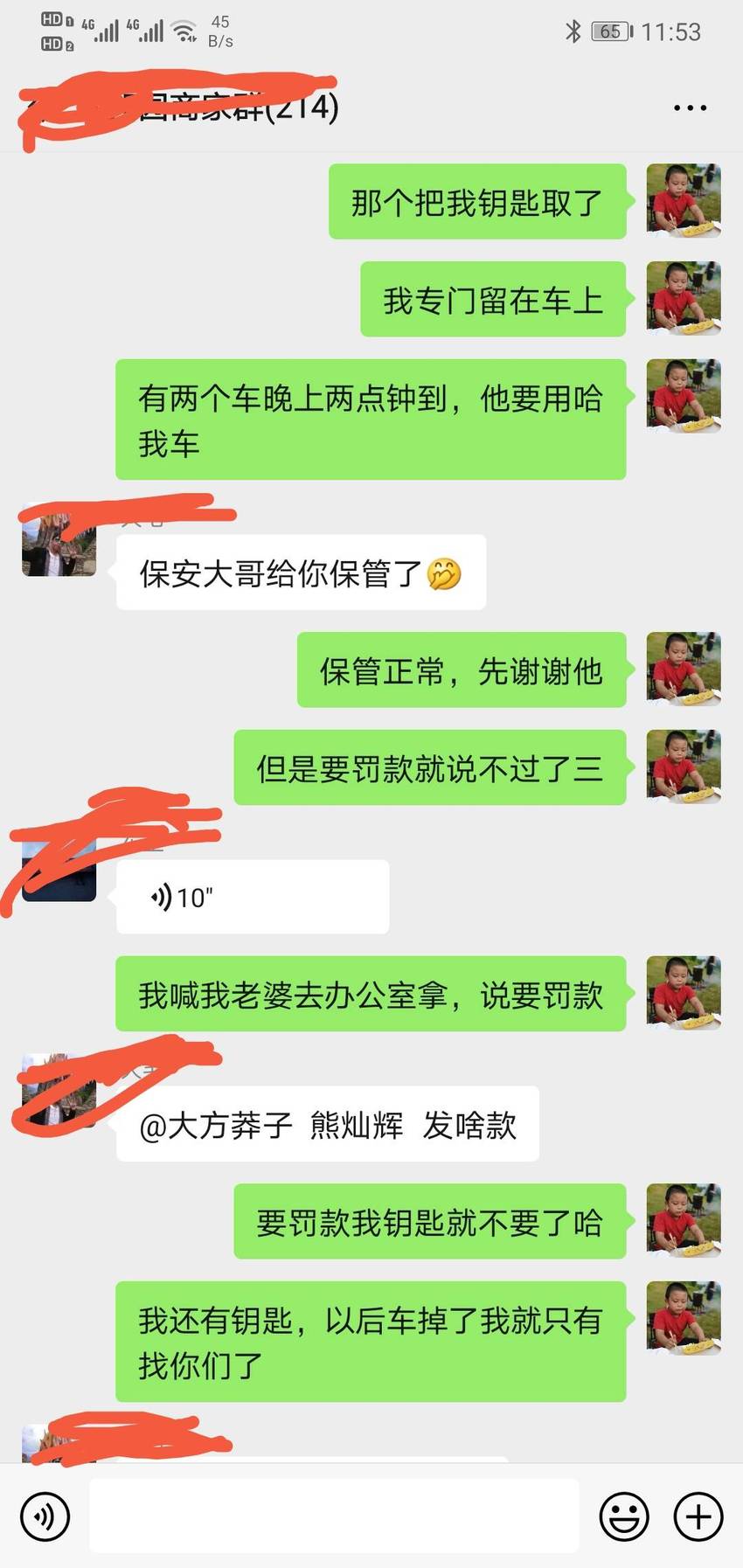Open the plus attachment menu
Image resolution: width=743 pixels, height=1568 pixels.
pyautogui.click(x=698, y=1516)
